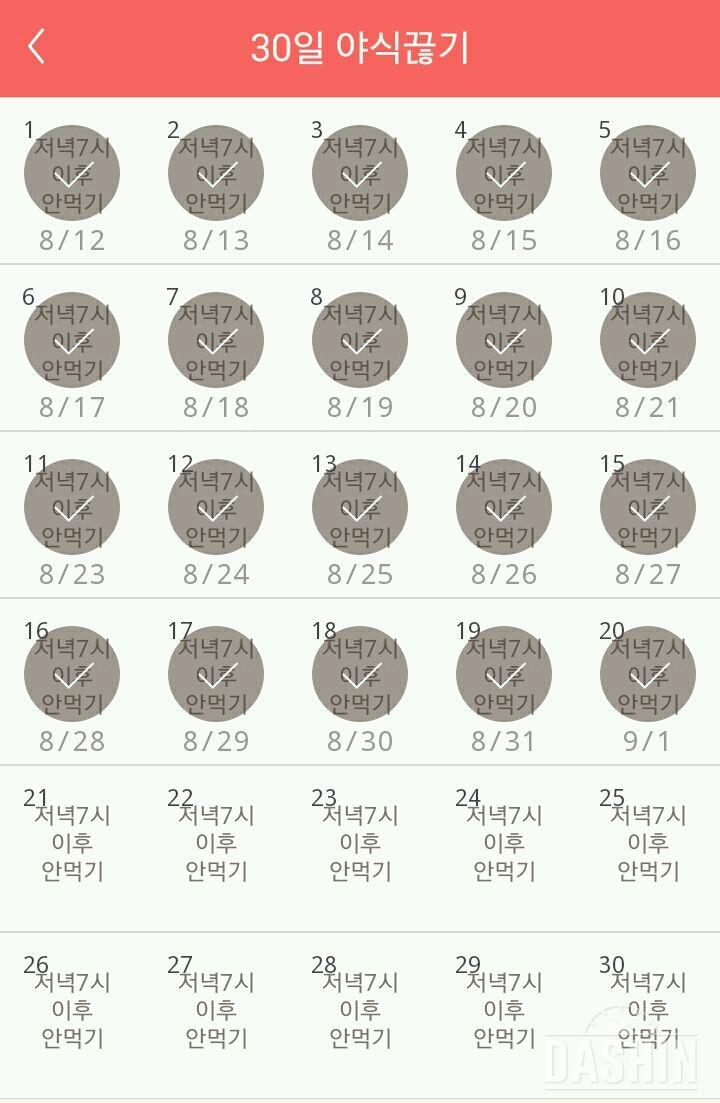The width and height of the screenshot is (720, 1103).
Task: Check off day 21 challenge
Action: coord(72,843)
